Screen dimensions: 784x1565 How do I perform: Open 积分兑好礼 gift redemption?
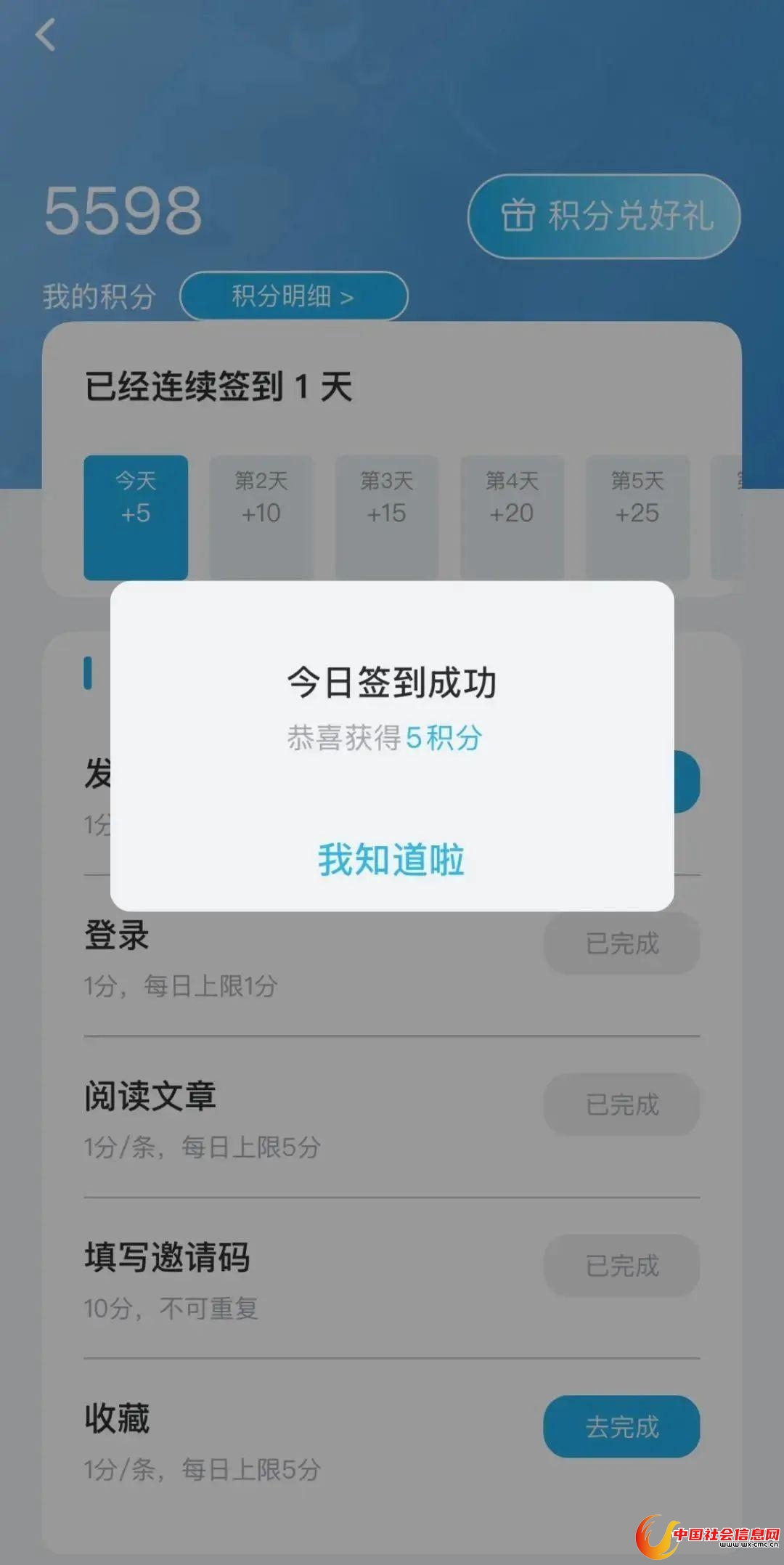604,216
